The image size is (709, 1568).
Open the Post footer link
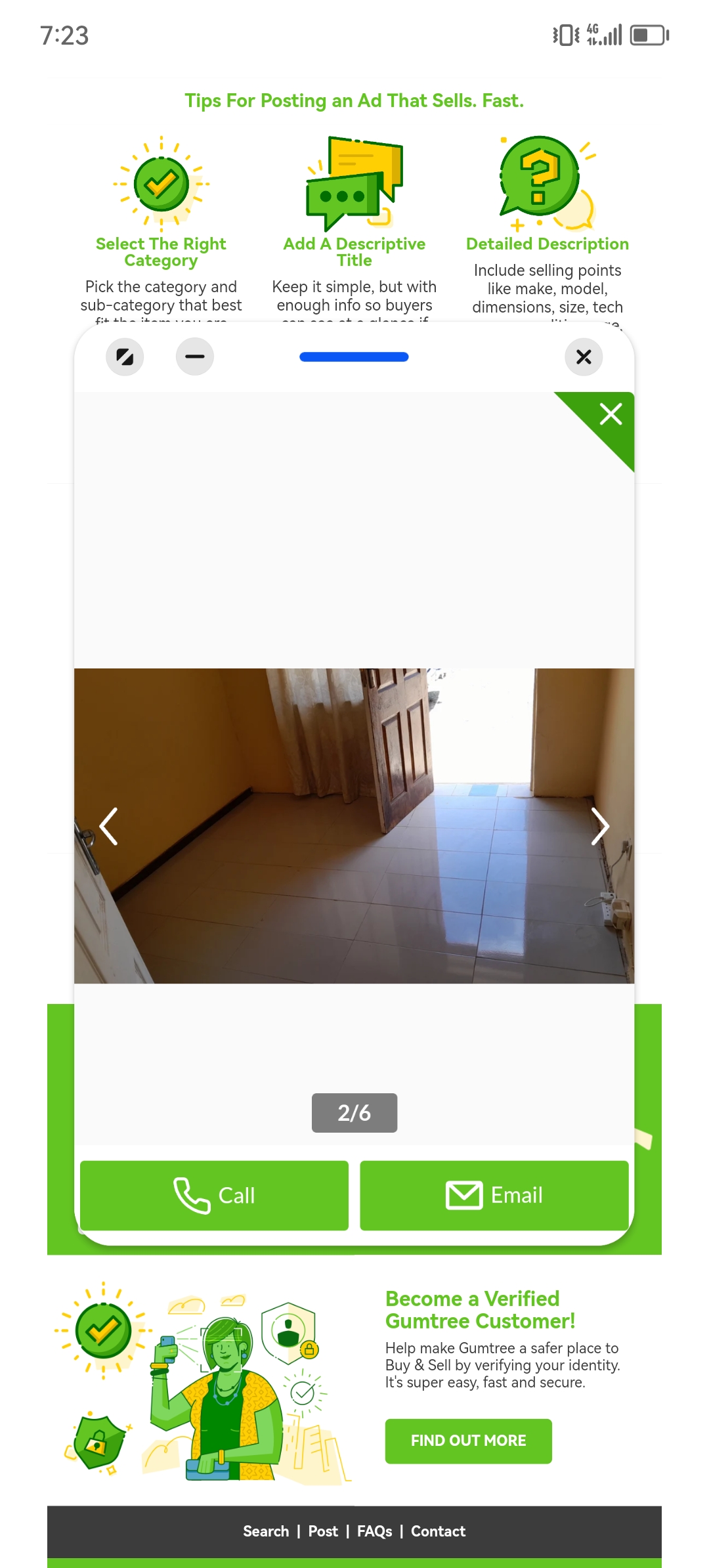(323, 1531)
